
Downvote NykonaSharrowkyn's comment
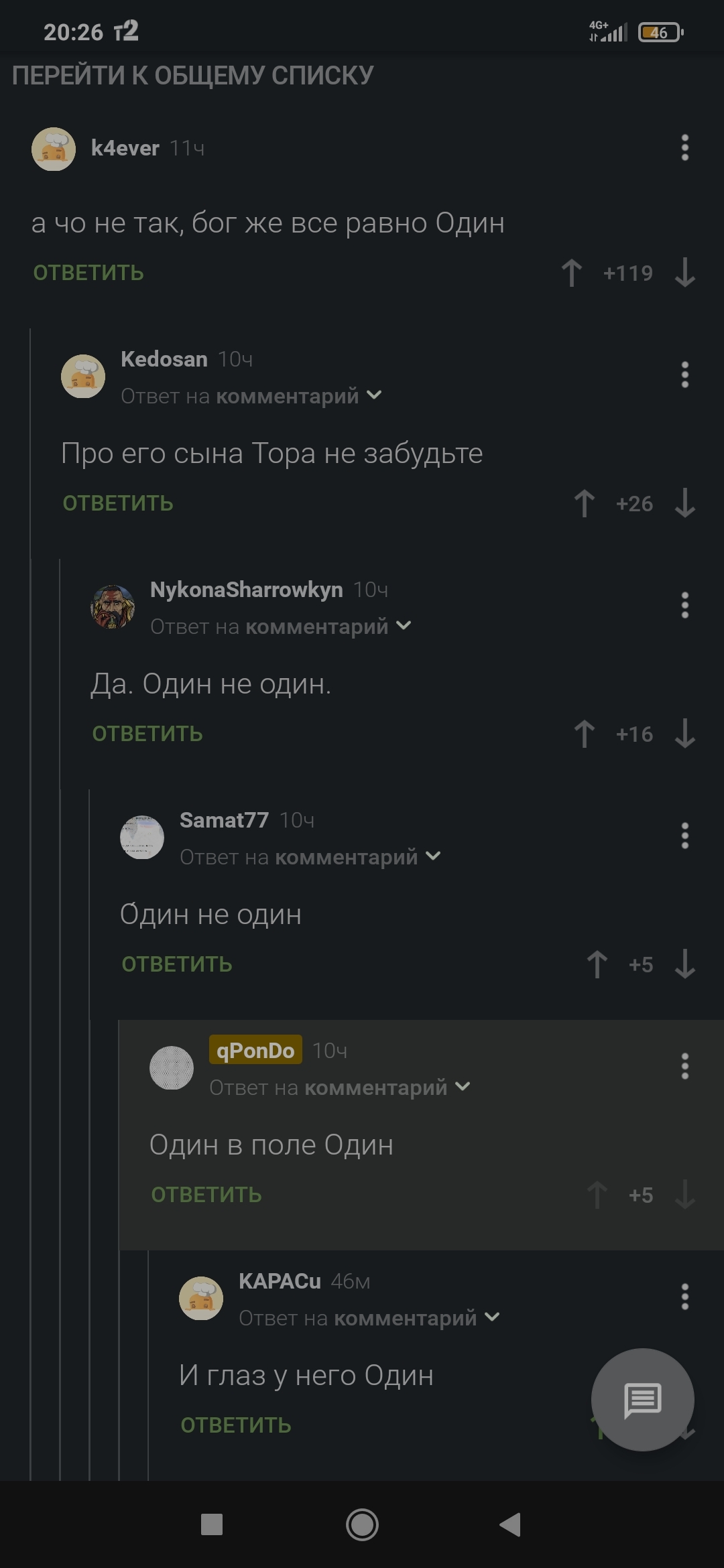tap(684, 734)
